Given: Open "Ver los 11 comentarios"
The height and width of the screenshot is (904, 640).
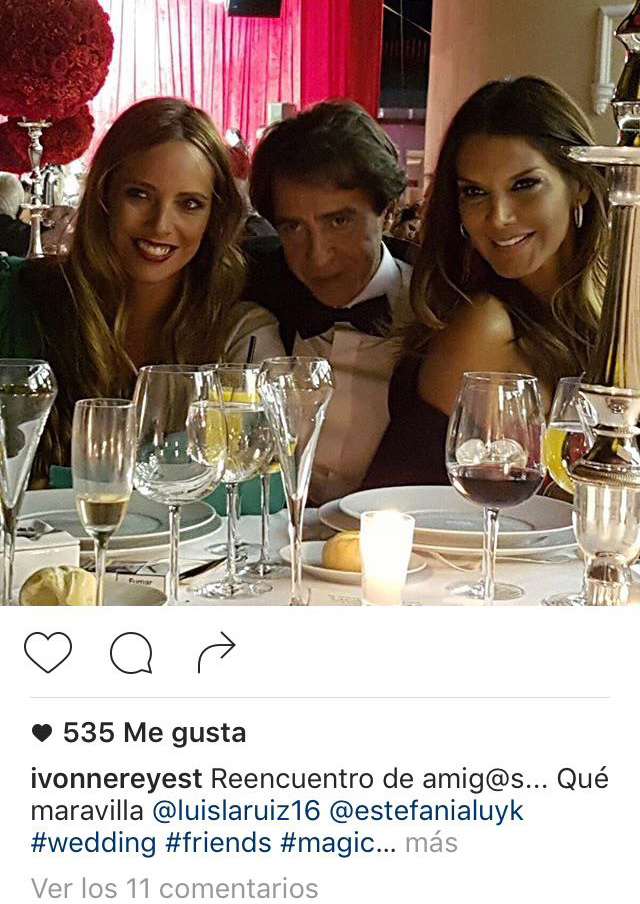Looking at the screenshot, I should pos(174,887).
